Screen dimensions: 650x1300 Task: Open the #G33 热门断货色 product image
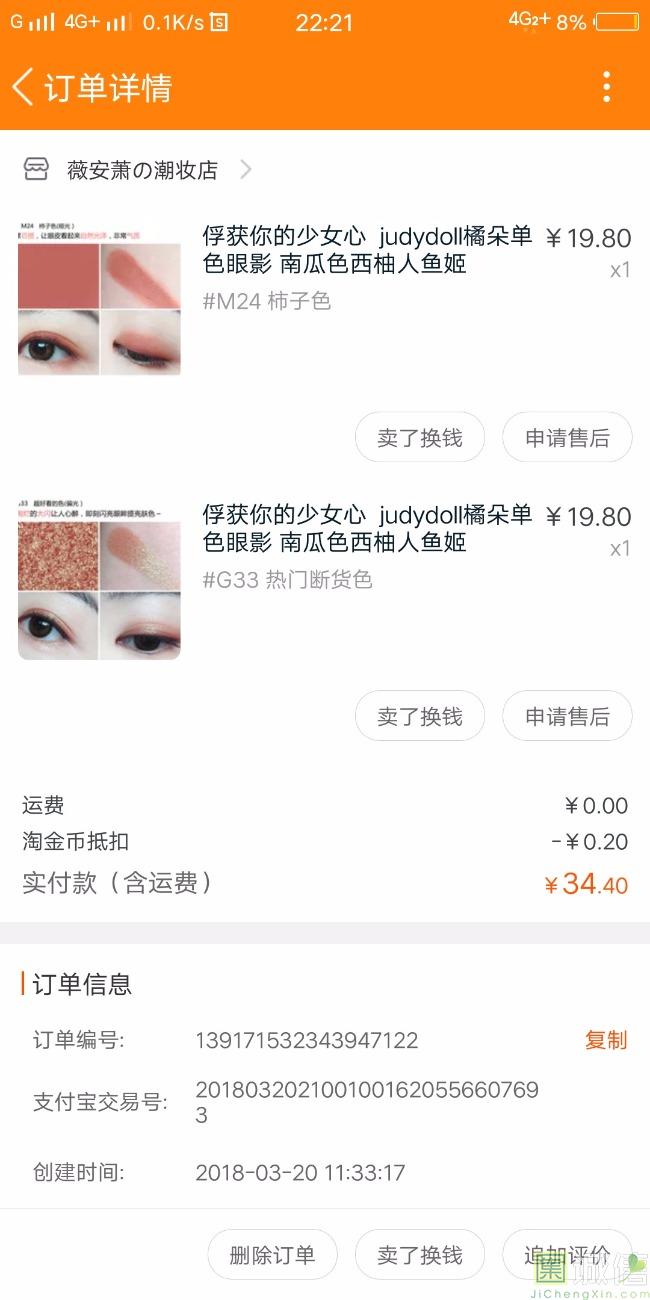(x=99, y=580)
